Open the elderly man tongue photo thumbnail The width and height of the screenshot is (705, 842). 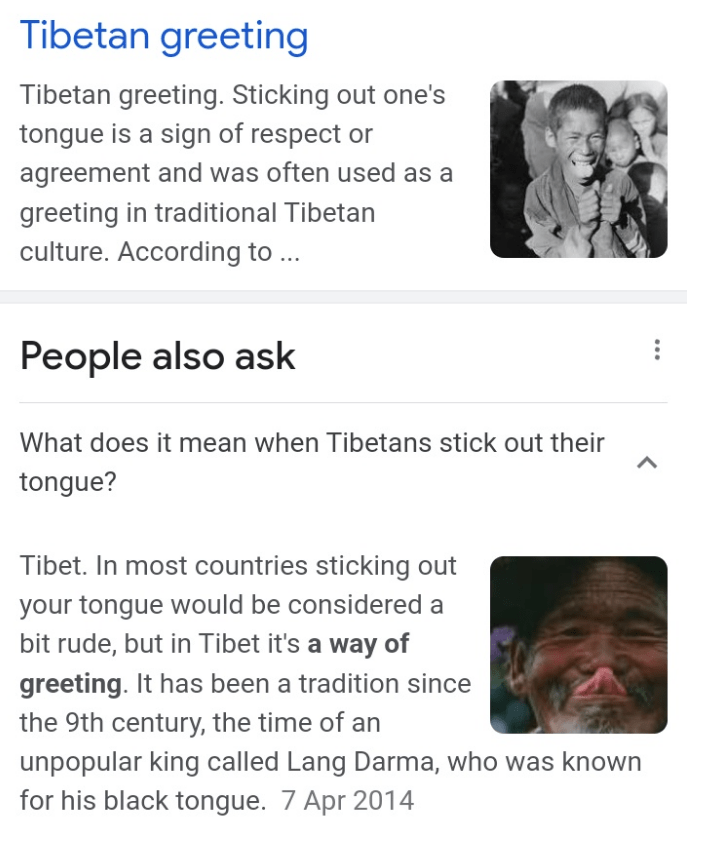[x=578, y=645]
